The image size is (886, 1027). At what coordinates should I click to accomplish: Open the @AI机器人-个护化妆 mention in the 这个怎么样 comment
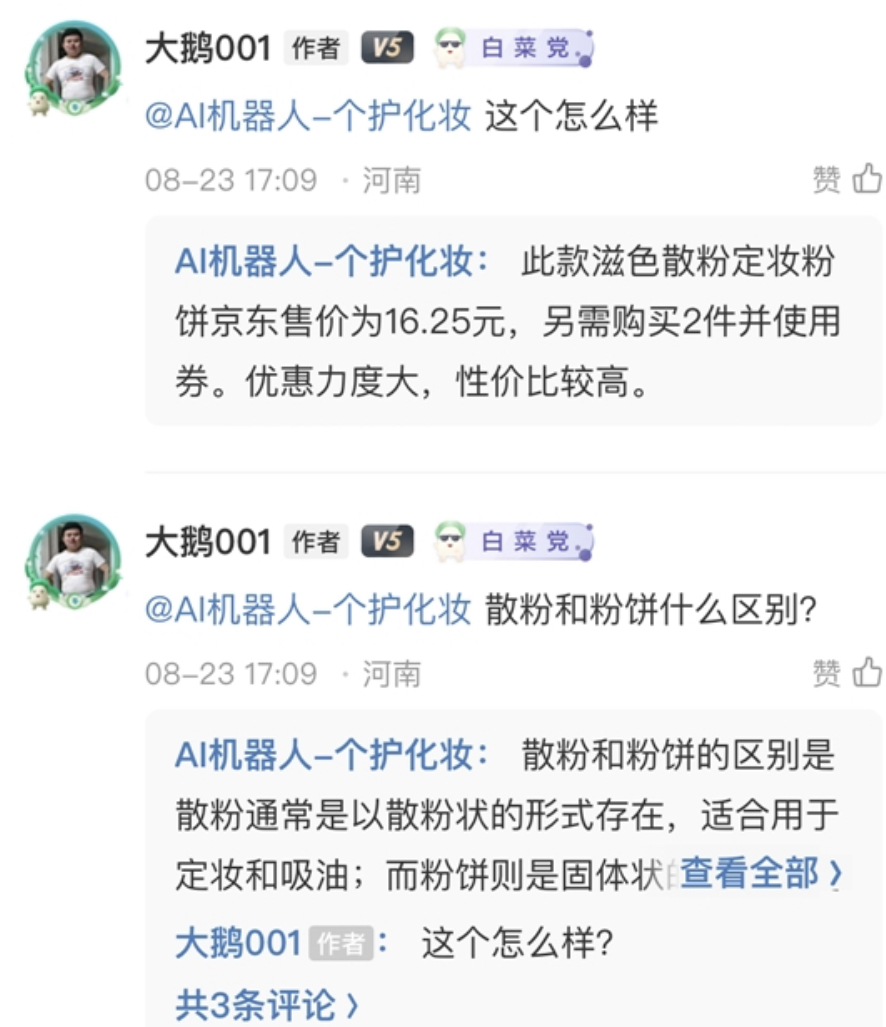click(308, 117)
